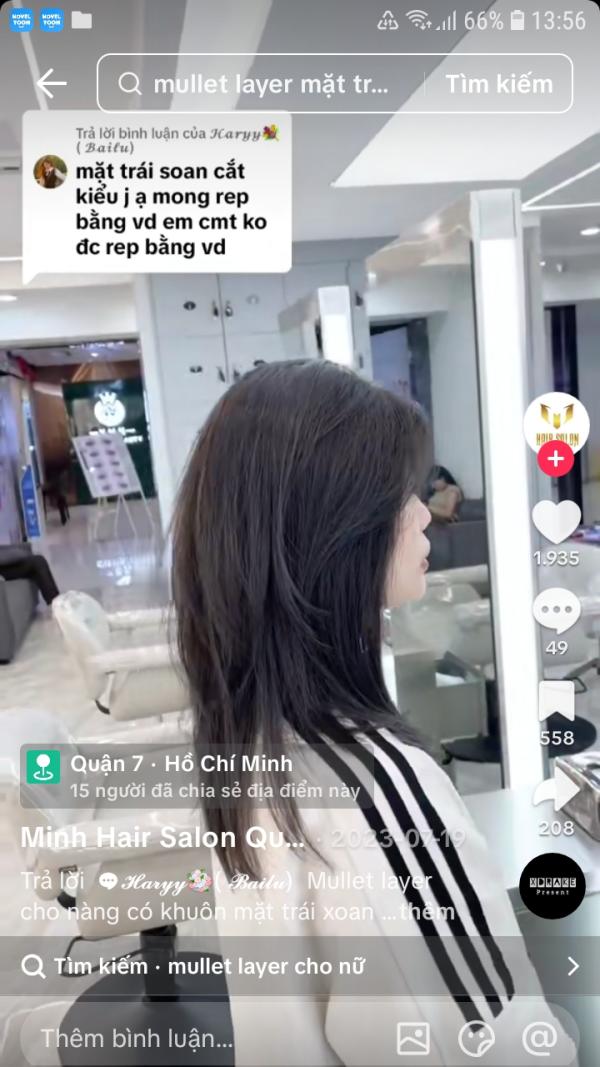
Task: Go back with the arrow icon
Action: pyautogui.click(x=50, y=84)
